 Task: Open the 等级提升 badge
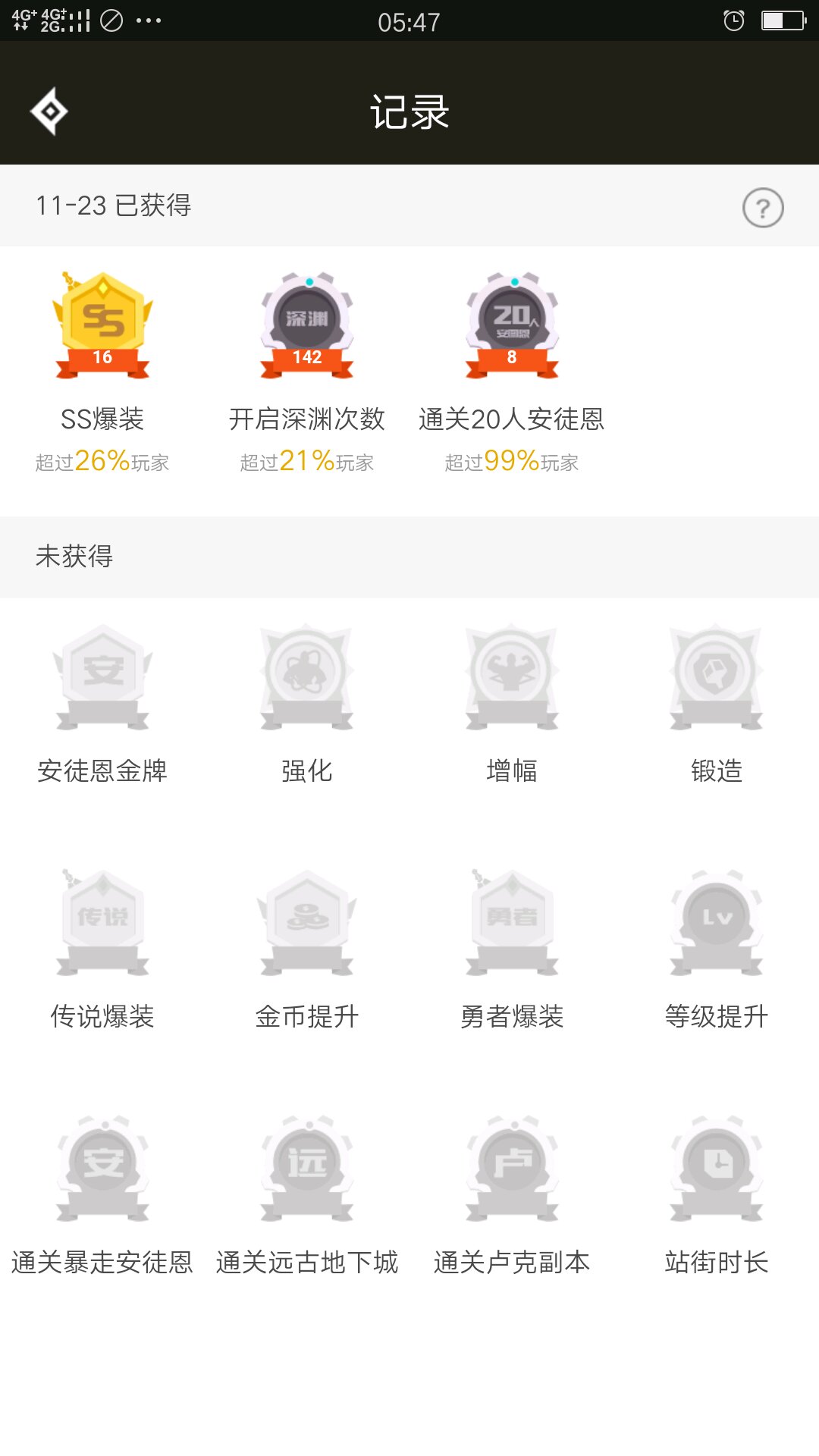point(717,923)
